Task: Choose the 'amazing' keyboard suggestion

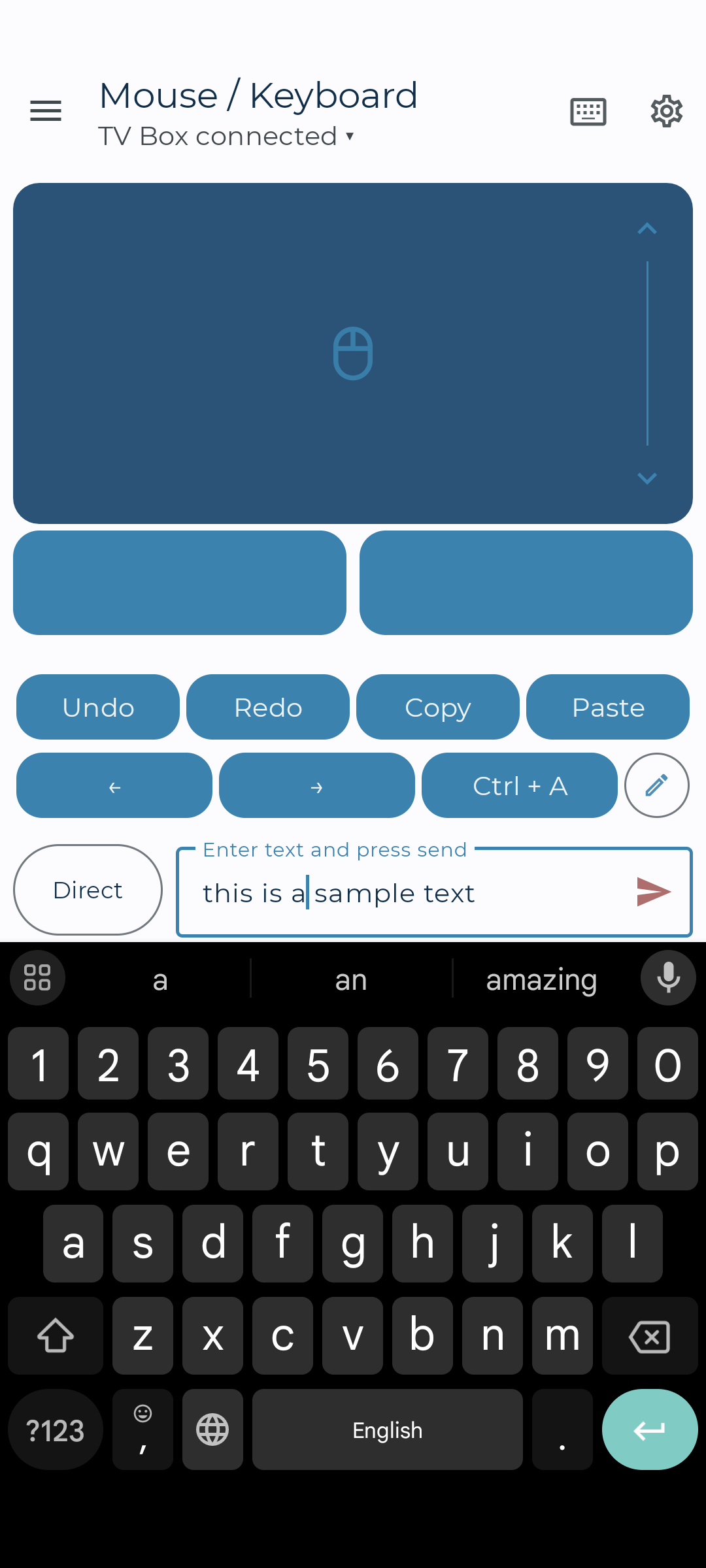Action: (541, 979)
